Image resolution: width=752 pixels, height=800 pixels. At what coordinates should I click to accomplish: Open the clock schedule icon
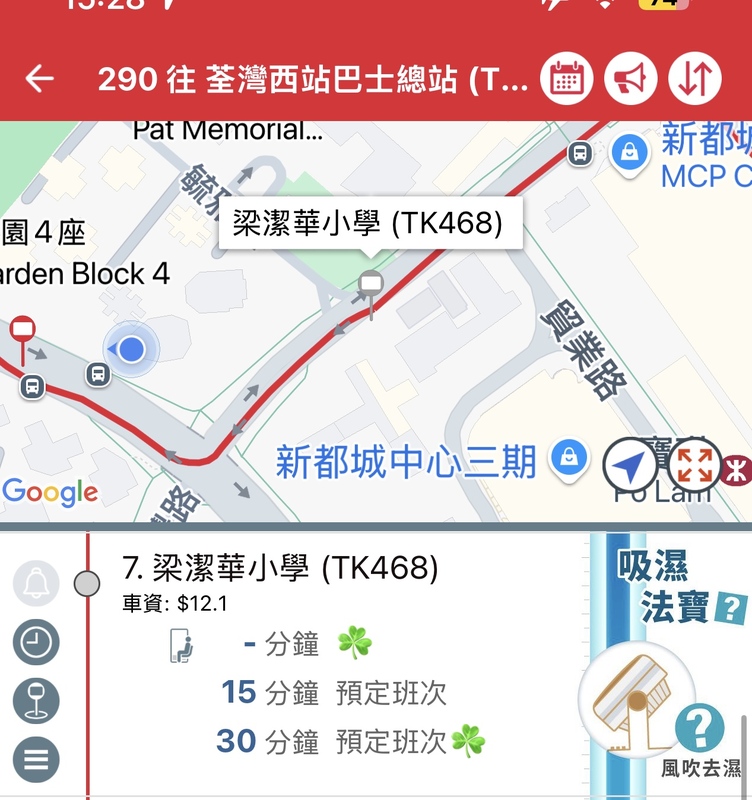[x=36, y=642]
